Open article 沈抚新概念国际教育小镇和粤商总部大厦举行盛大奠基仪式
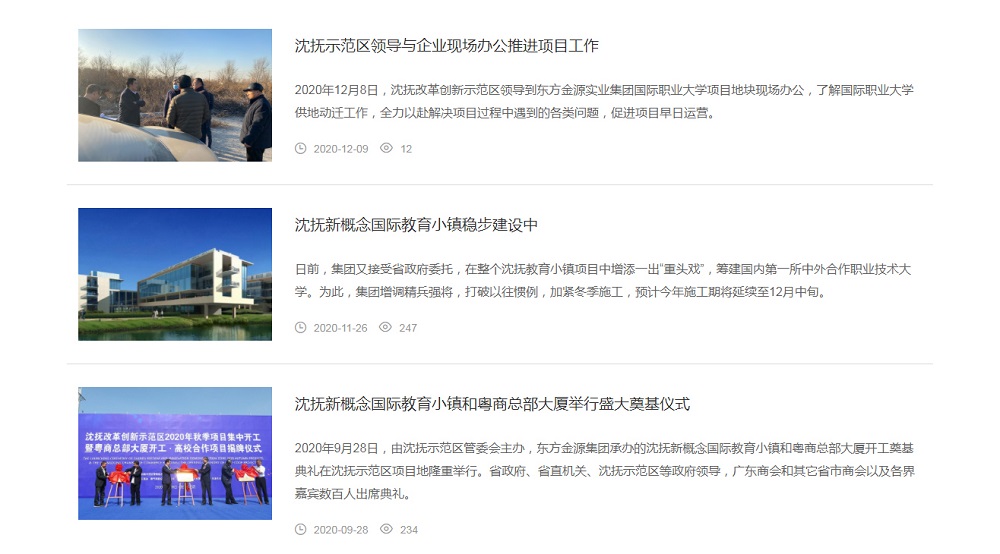Screen dimensions: 1000x554 [492, 404]
